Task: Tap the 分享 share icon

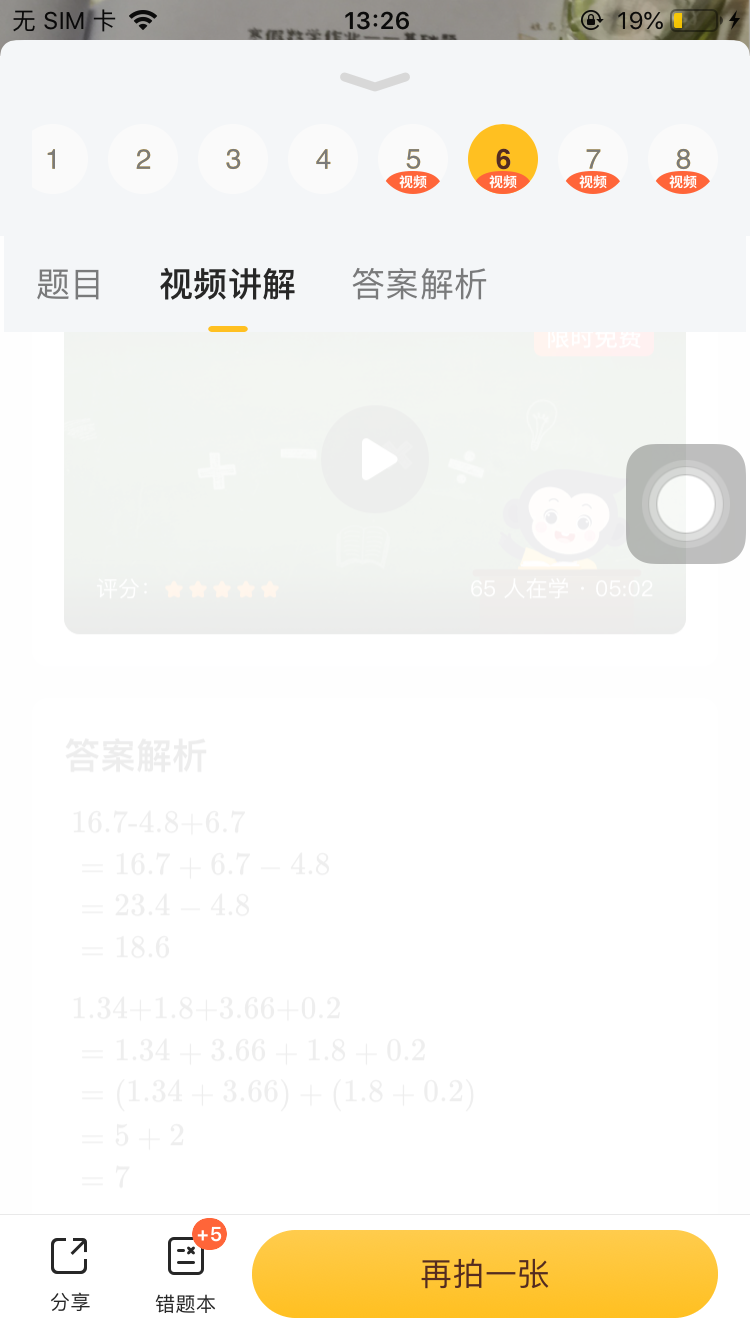Action: pyautogui.click(x=70, y=1272)
